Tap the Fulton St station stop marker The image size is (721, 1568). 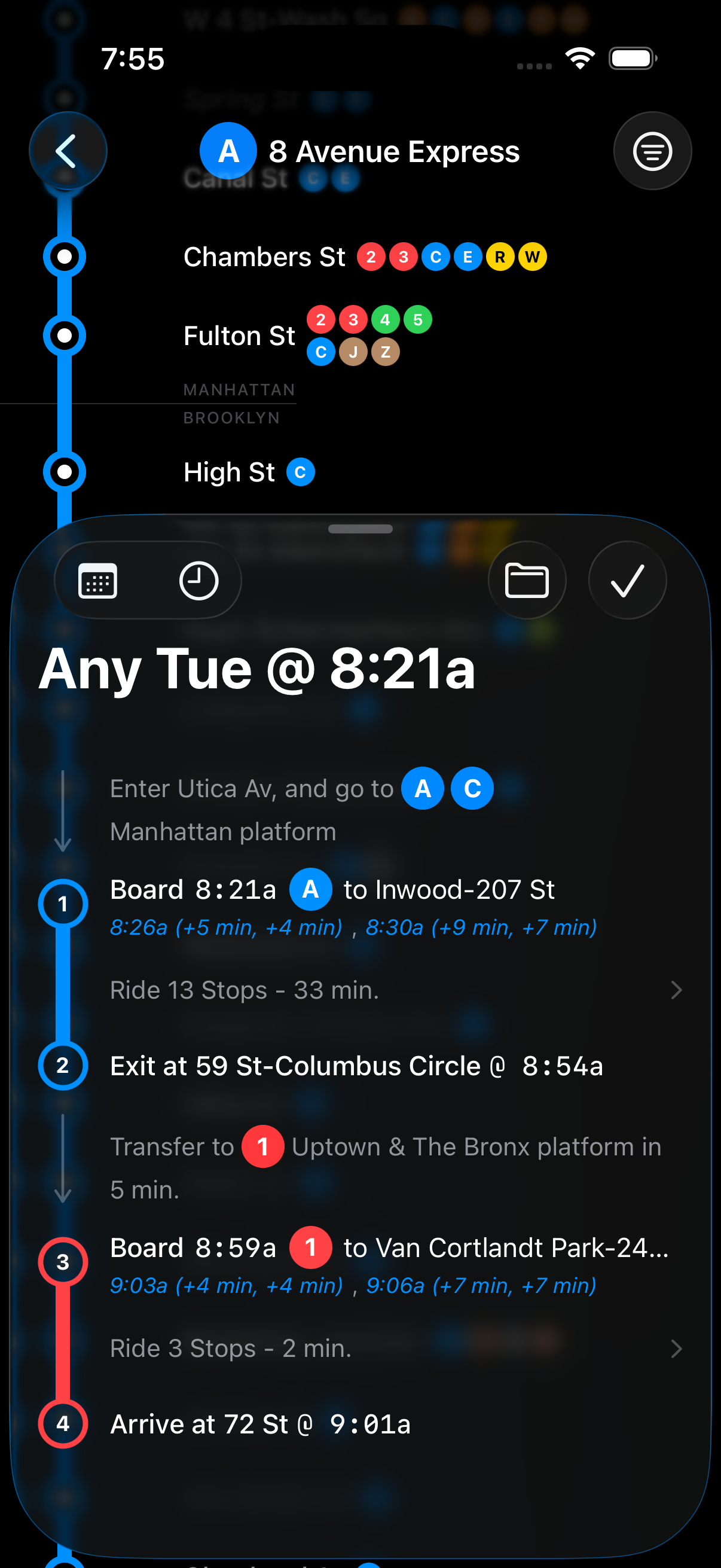tap(65, 334)
